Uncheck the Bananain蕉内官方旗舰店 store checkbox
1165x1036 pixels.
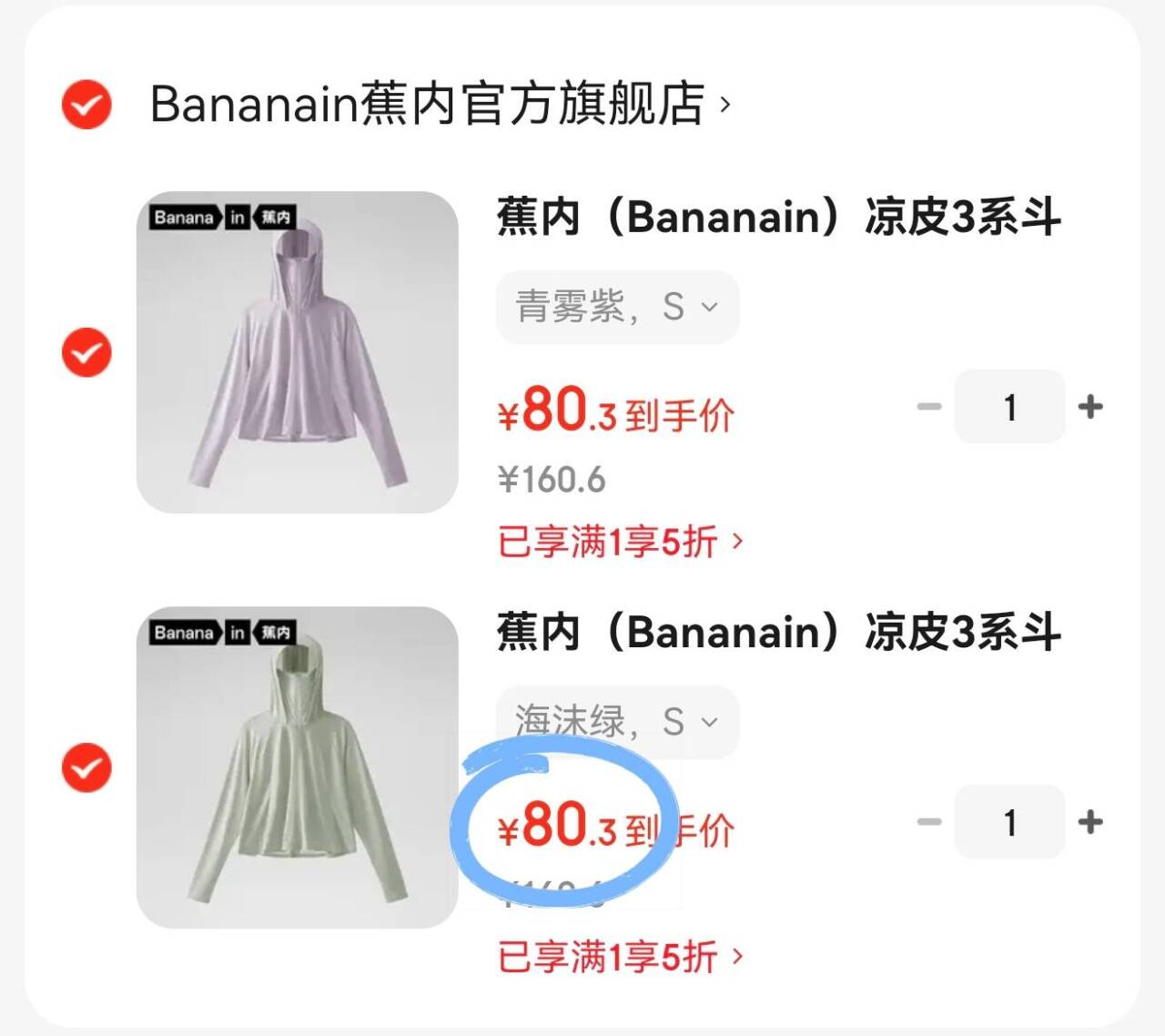click(86, 105)
